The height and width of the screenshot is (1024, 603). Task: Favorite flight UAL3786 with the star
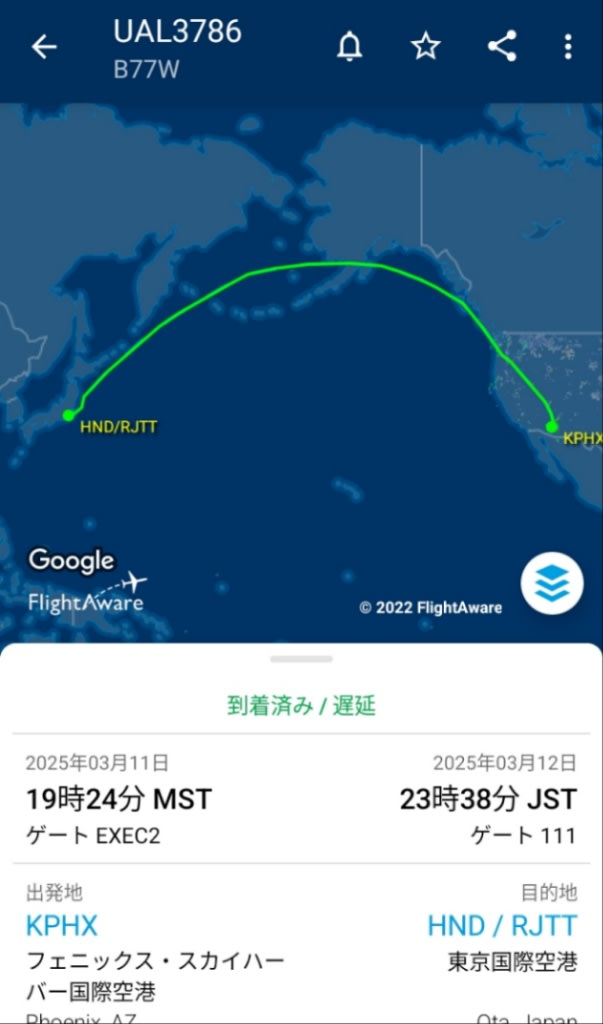coord(426,47)
